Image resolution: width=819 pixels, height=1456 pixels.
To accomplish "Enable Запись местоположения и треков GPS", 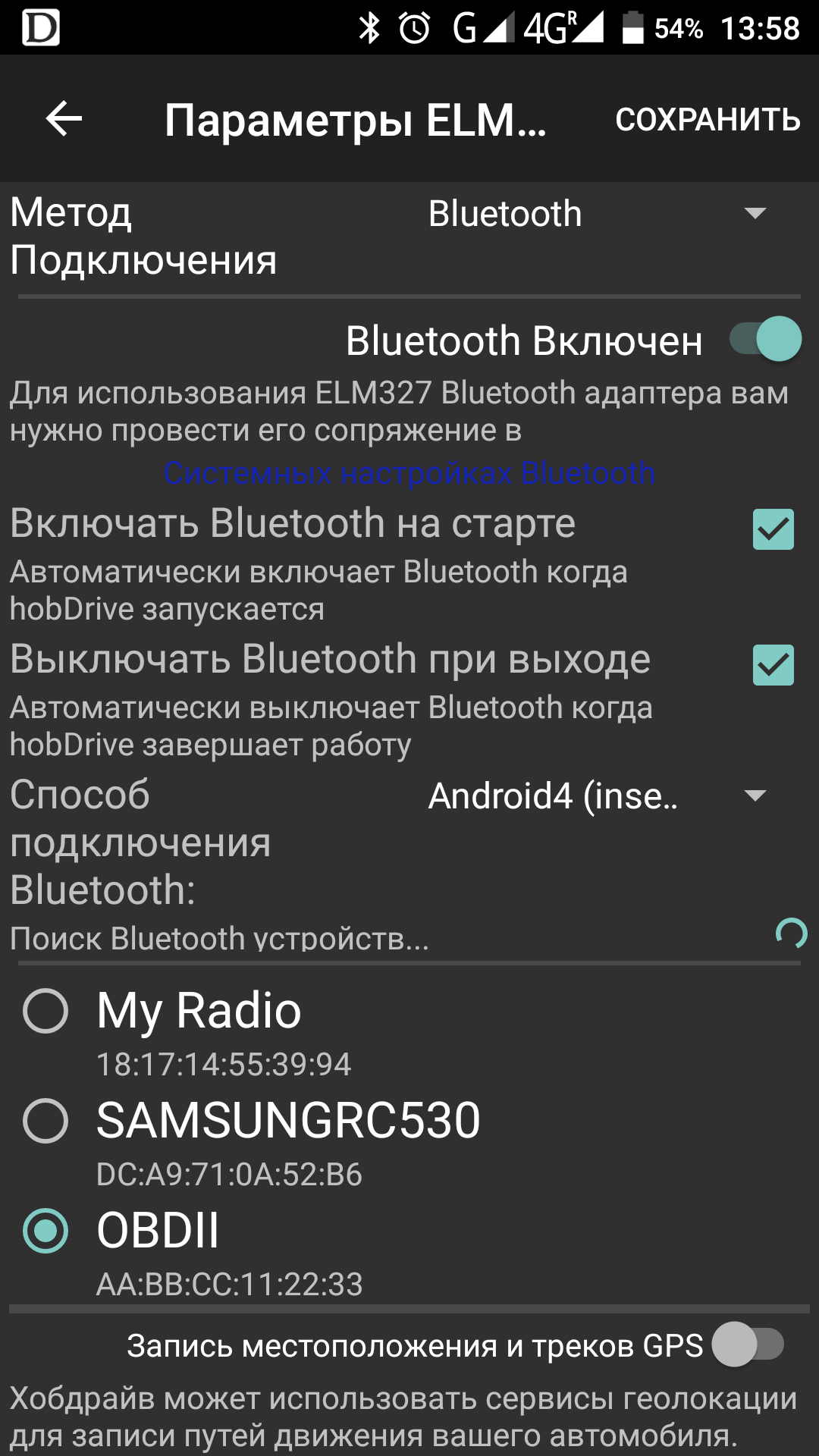I will click(748, 1345).
